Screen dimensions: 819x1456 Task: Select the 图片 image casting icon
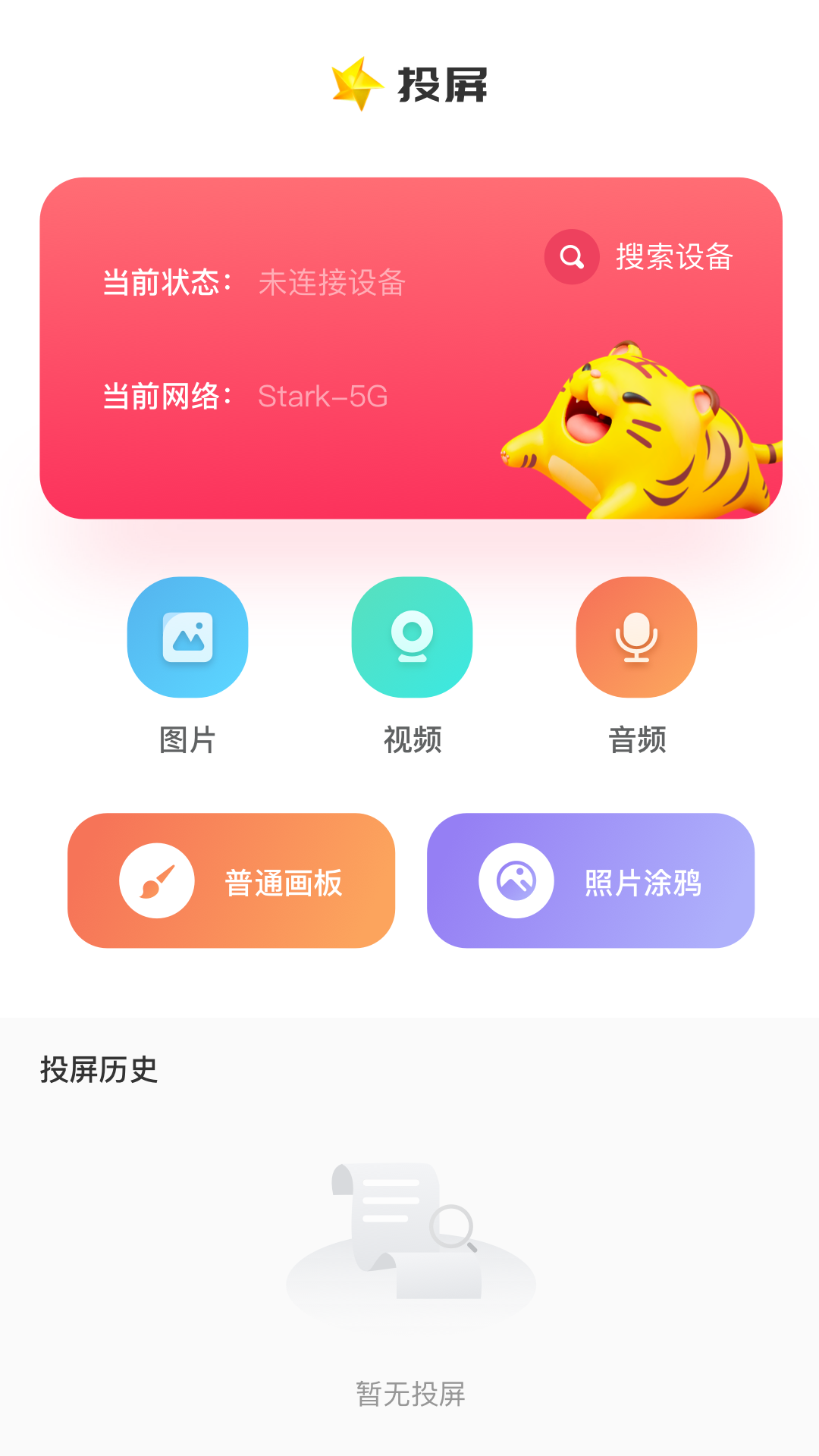187,638
